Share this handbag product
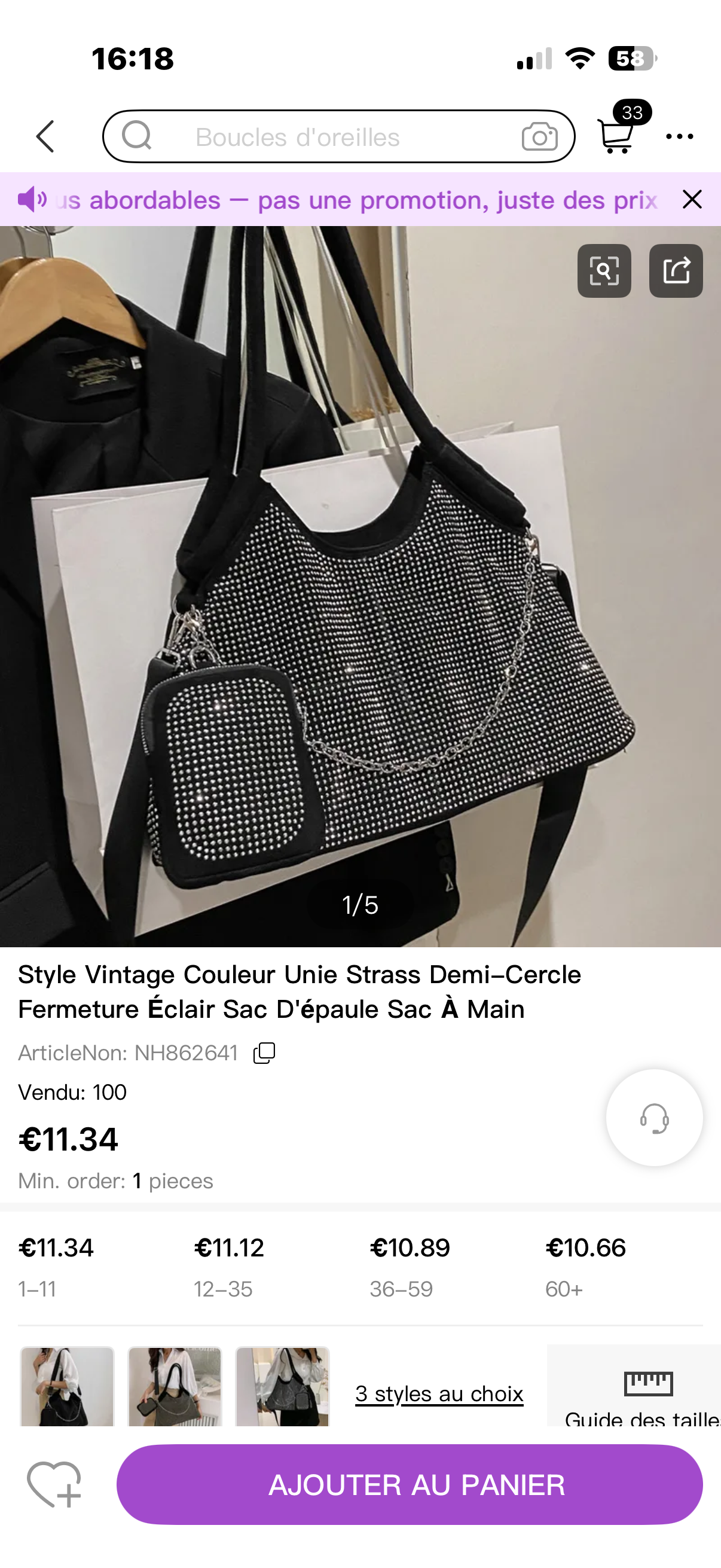The height and width of the screenshot is (1568, 721). point(676,271)
